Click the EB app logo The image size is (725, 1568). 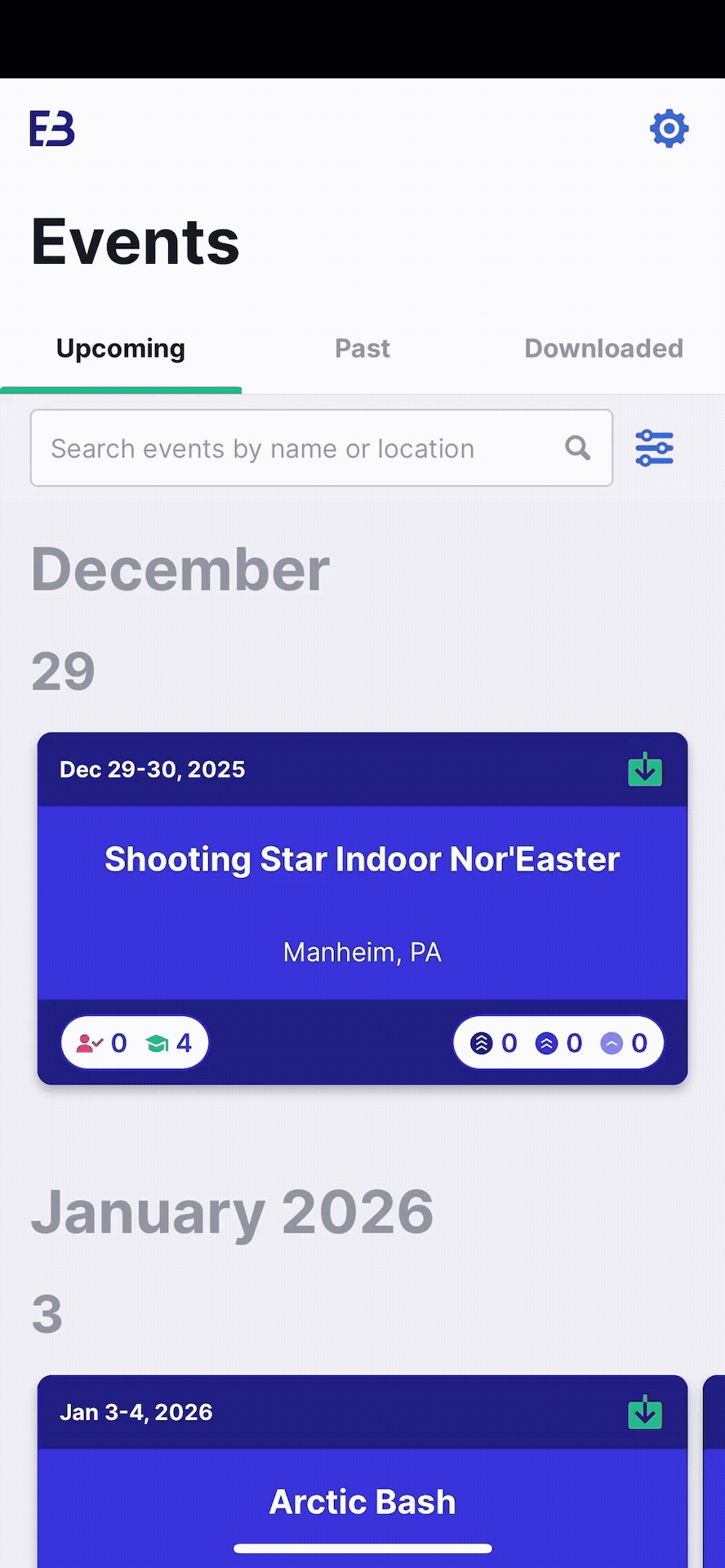[x=52, y=128]
